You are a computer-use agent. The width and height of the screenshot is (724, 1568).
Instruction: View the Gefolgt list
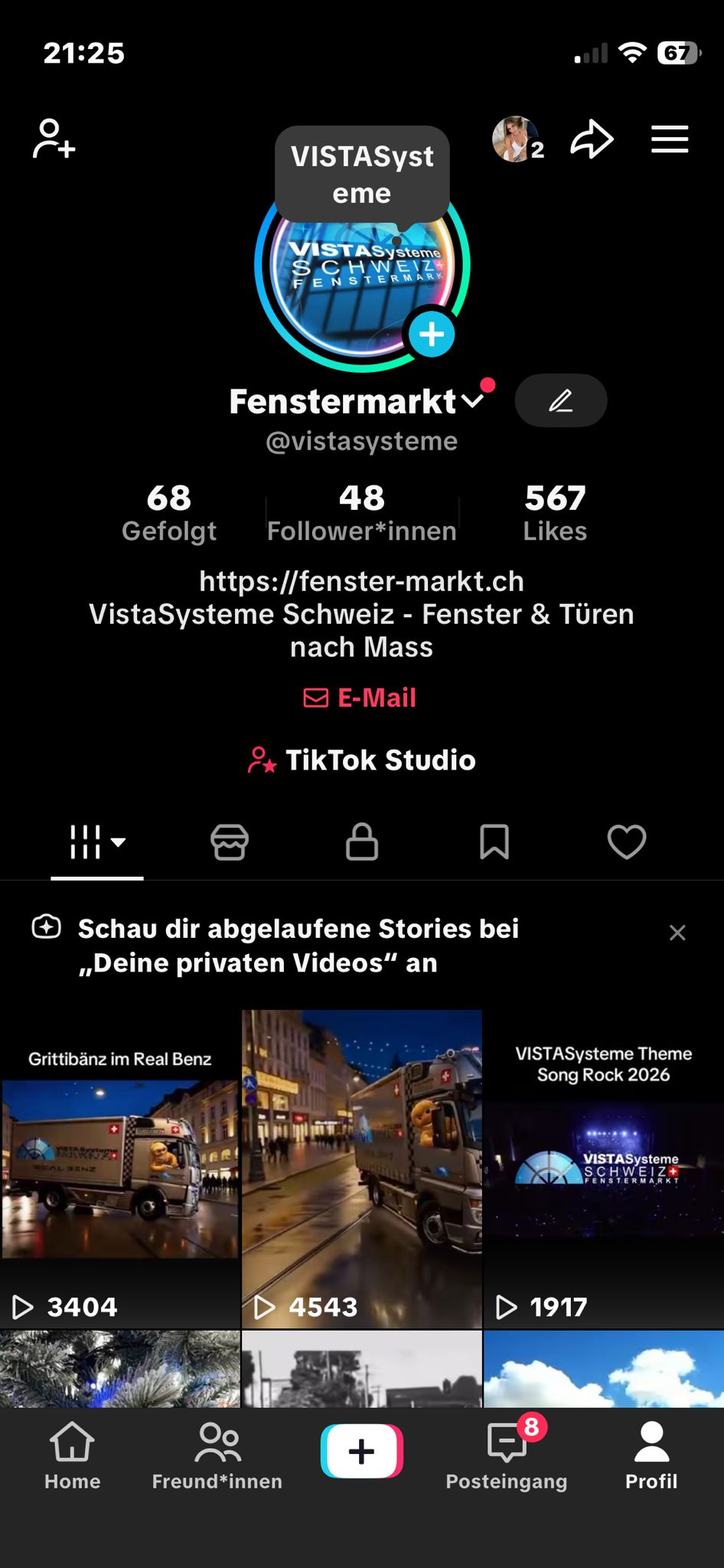[169, 513]
